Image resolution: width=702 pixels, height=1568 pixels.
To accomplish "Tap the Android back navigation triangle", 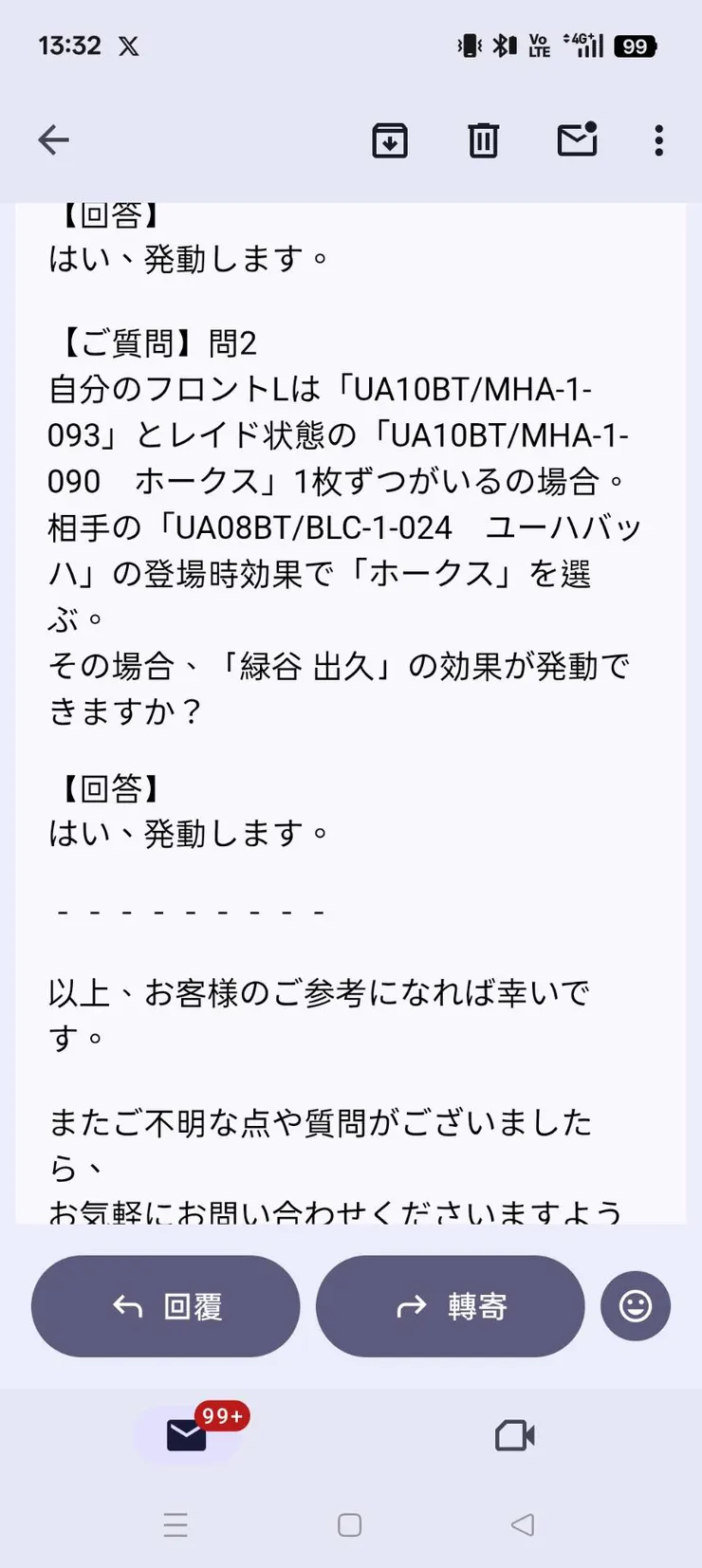I will click(x=523, y=1524).
